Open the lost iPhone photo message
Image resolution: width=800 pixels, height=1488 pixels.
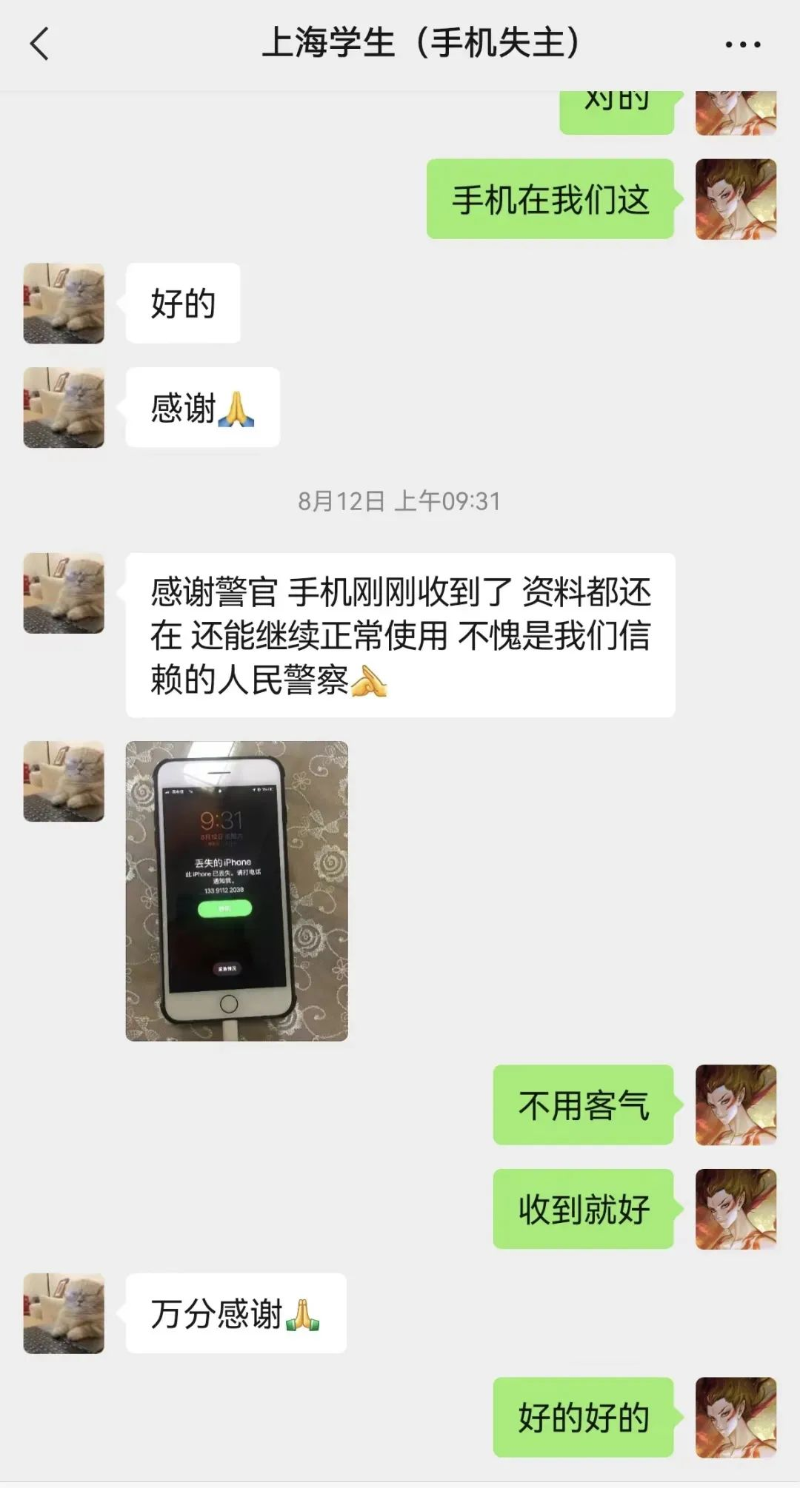click(x=237, y=891)
